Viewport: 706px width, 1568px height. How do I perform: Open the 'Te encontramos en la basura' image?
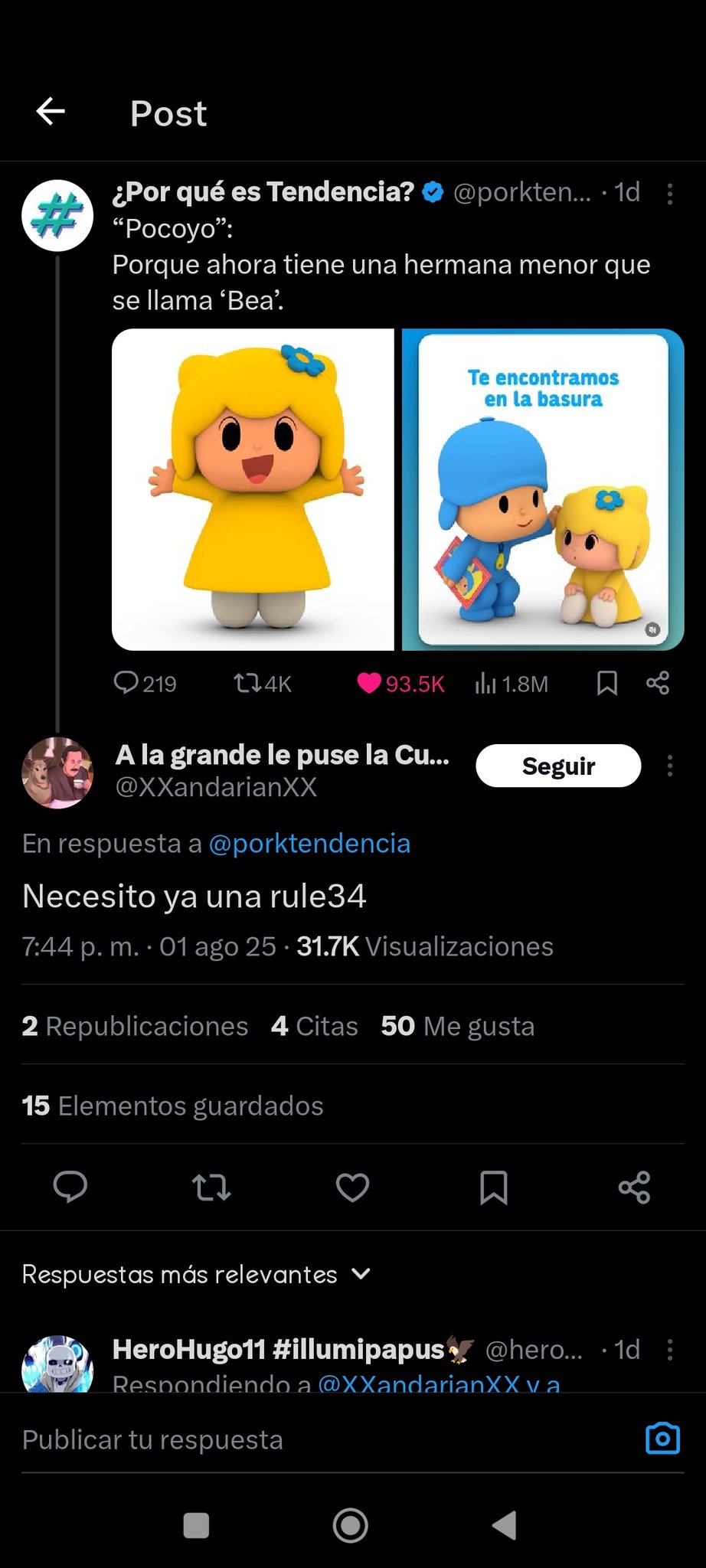pyautogui.click(x=543, y=489)
